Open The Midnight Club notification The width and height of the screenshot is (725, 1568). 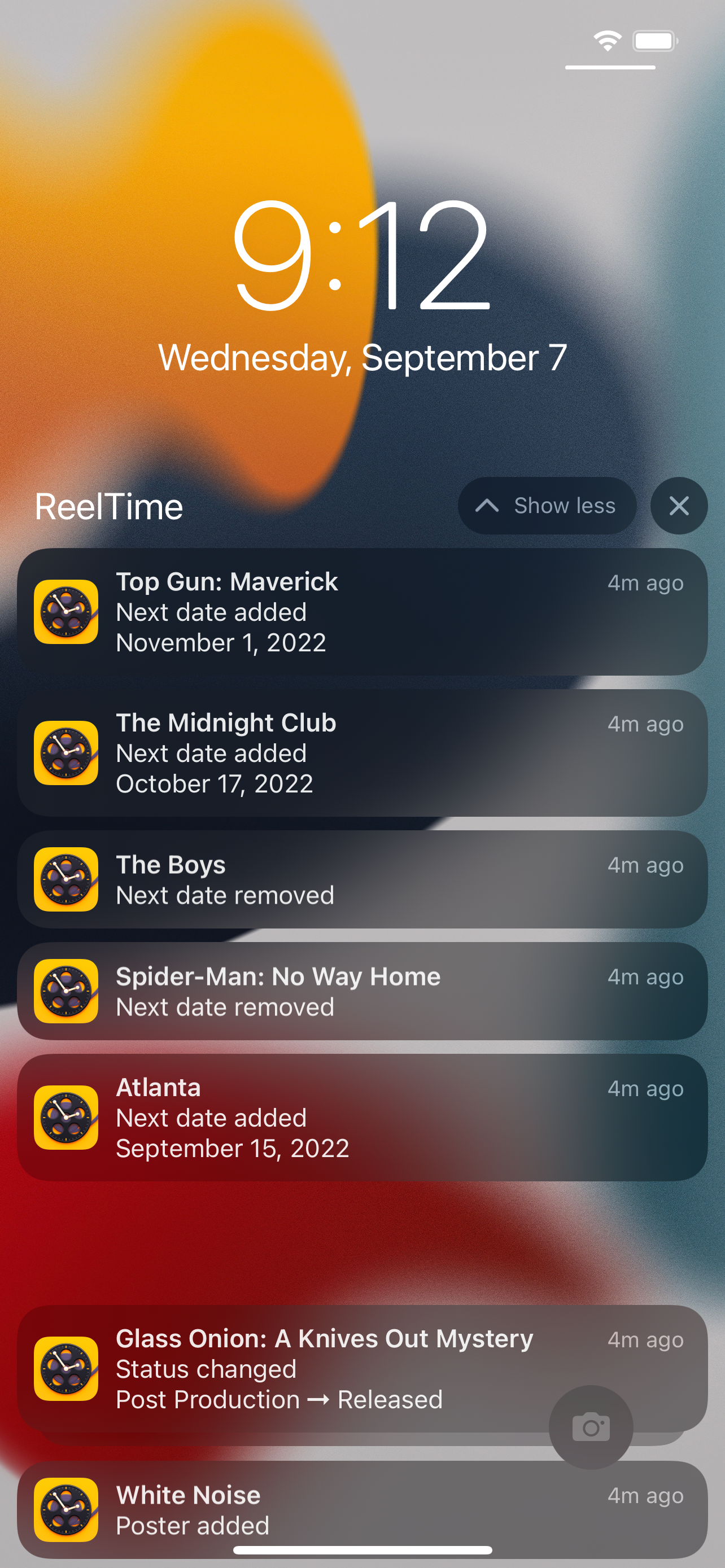(x=361, y=753)
